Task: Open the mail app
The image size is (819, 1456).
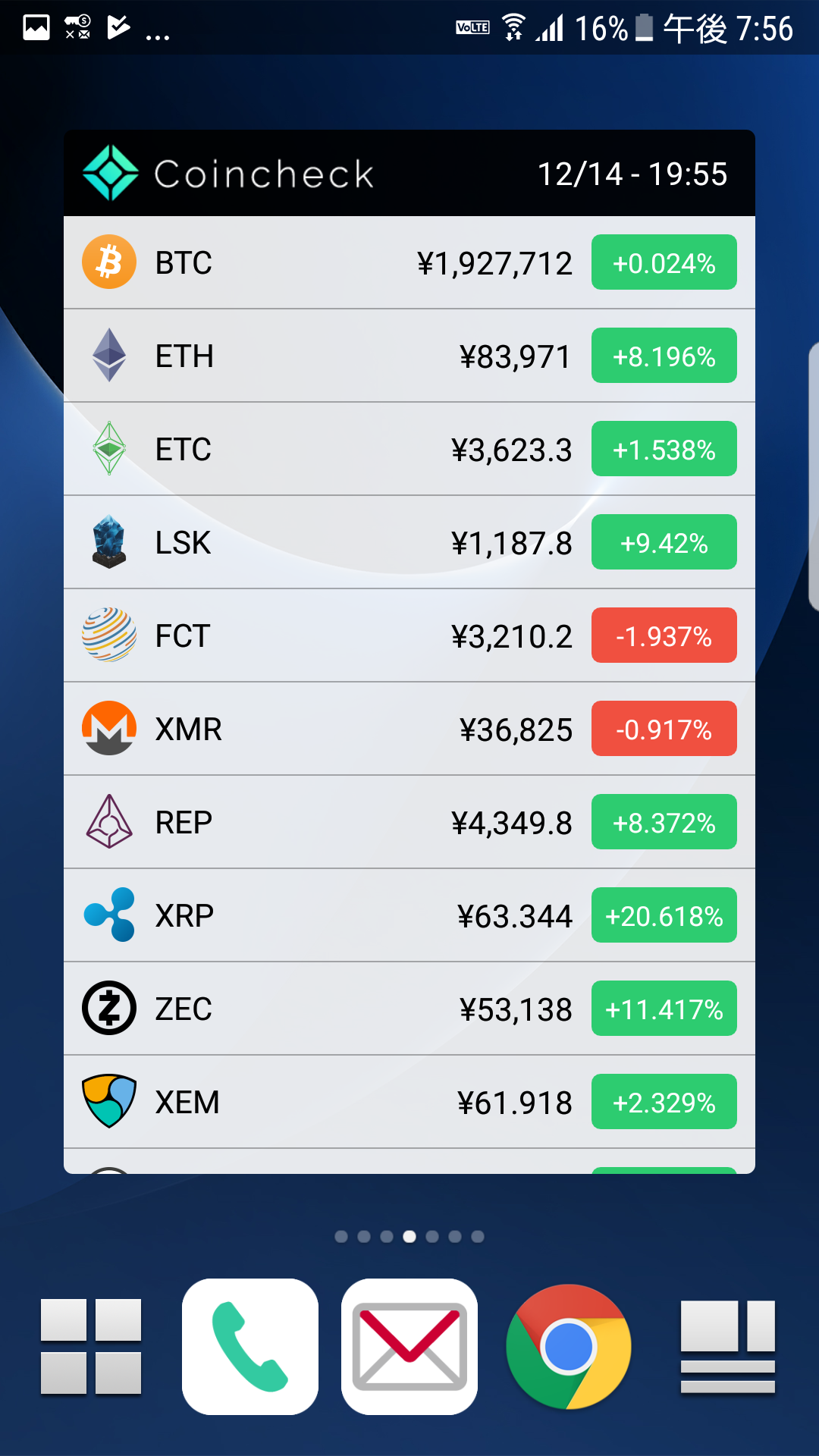Action: [409, 1347]
